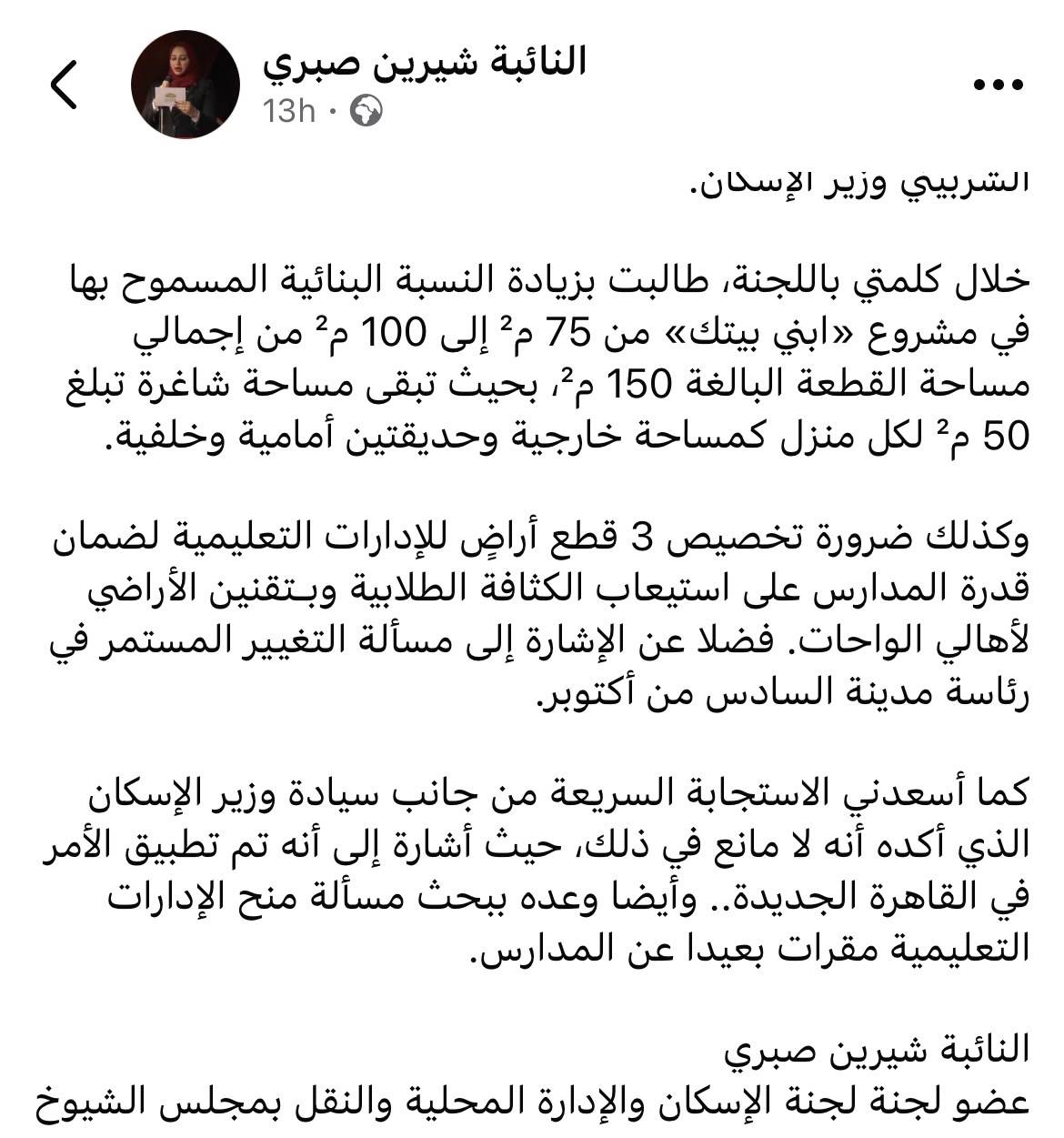Open the post's three-dot options menu
Viewport: 1064px width, 1138px height.
[999, 85]
